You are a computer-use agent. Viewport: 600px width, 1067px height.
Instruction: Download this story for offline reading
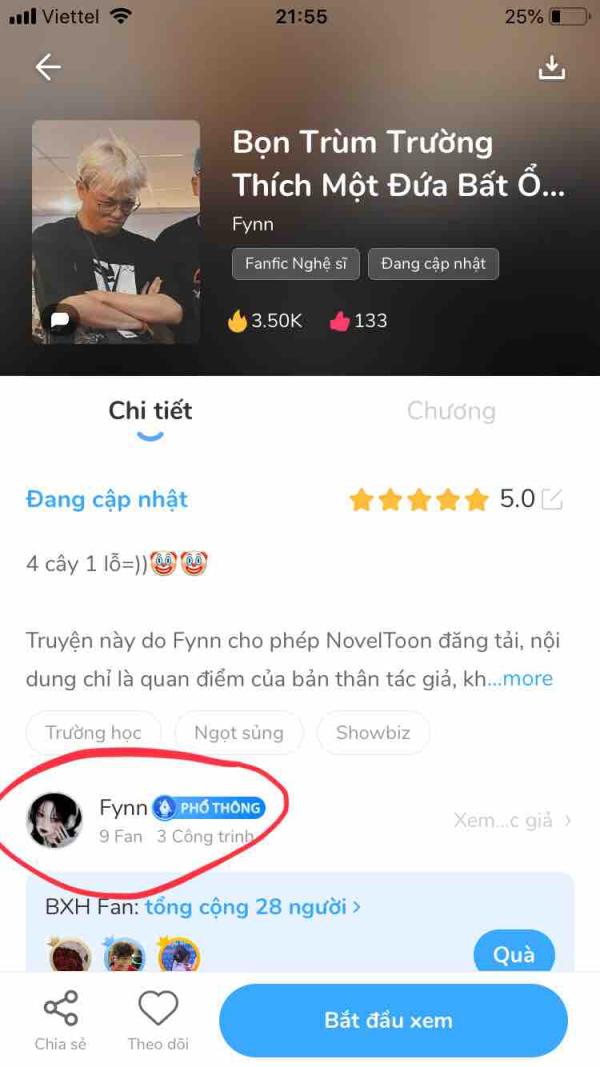coord(551,67)
